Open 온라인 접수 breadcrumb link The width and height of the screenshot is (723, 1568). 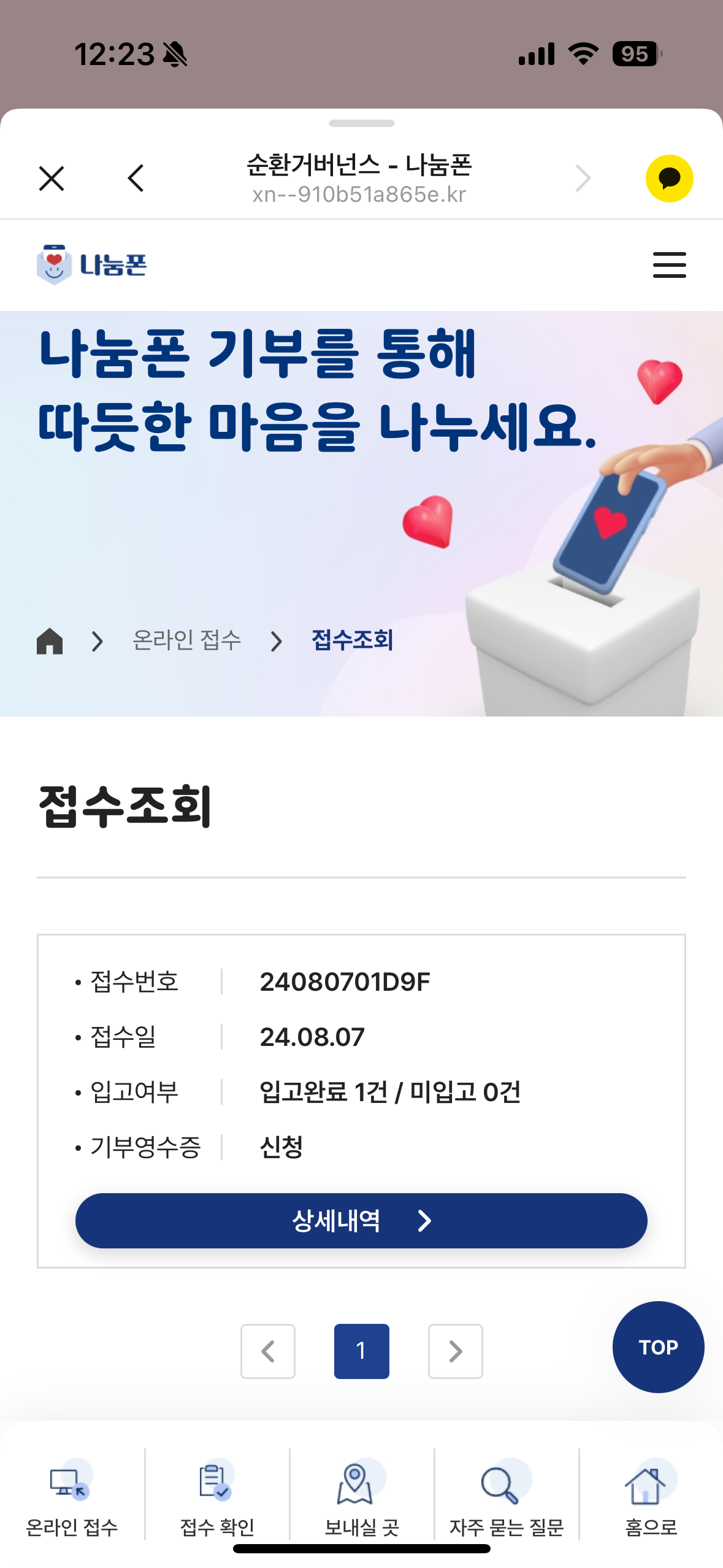[x=186, y=640]
